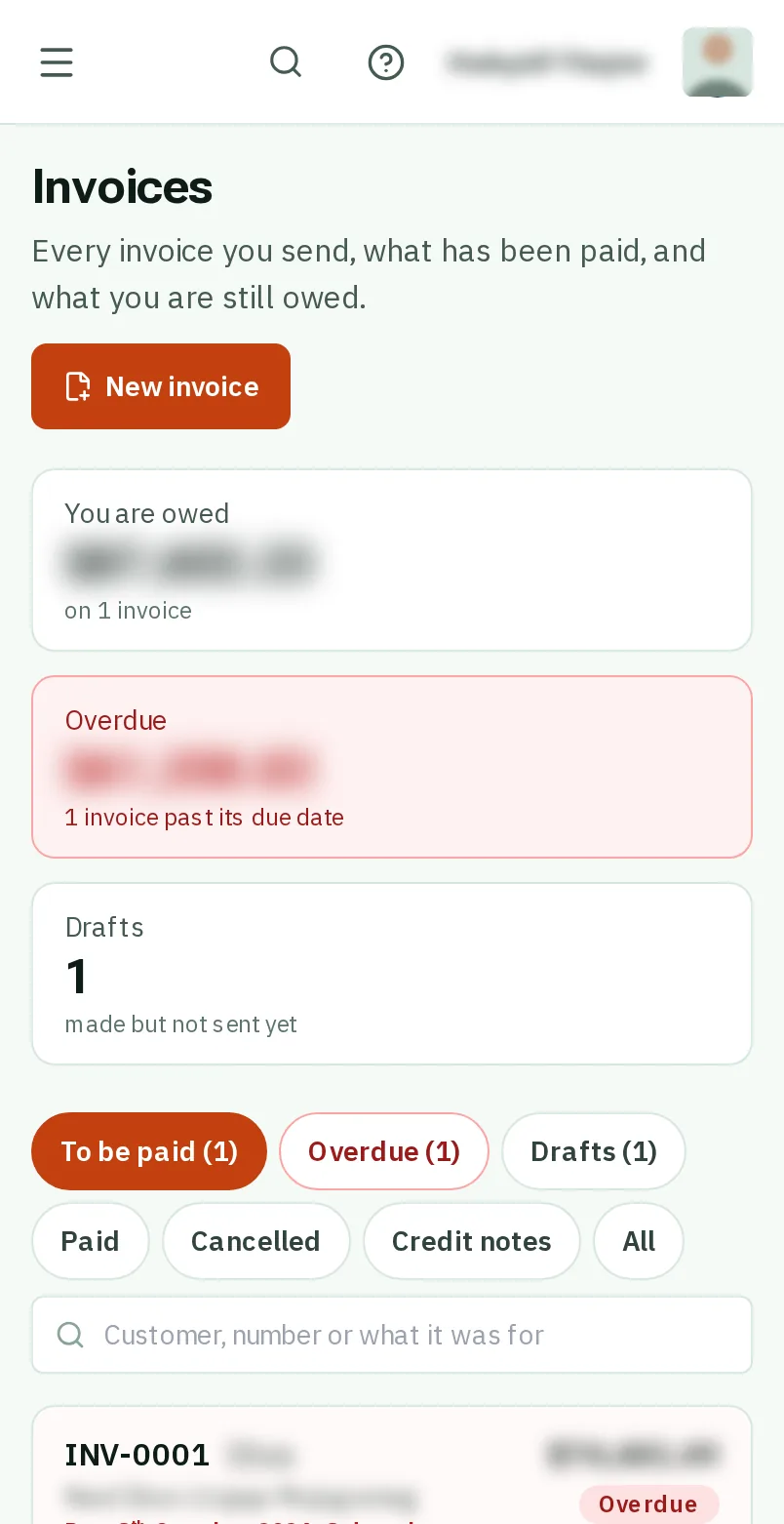Filter by Overdue (1) chip

[384, 1151]
